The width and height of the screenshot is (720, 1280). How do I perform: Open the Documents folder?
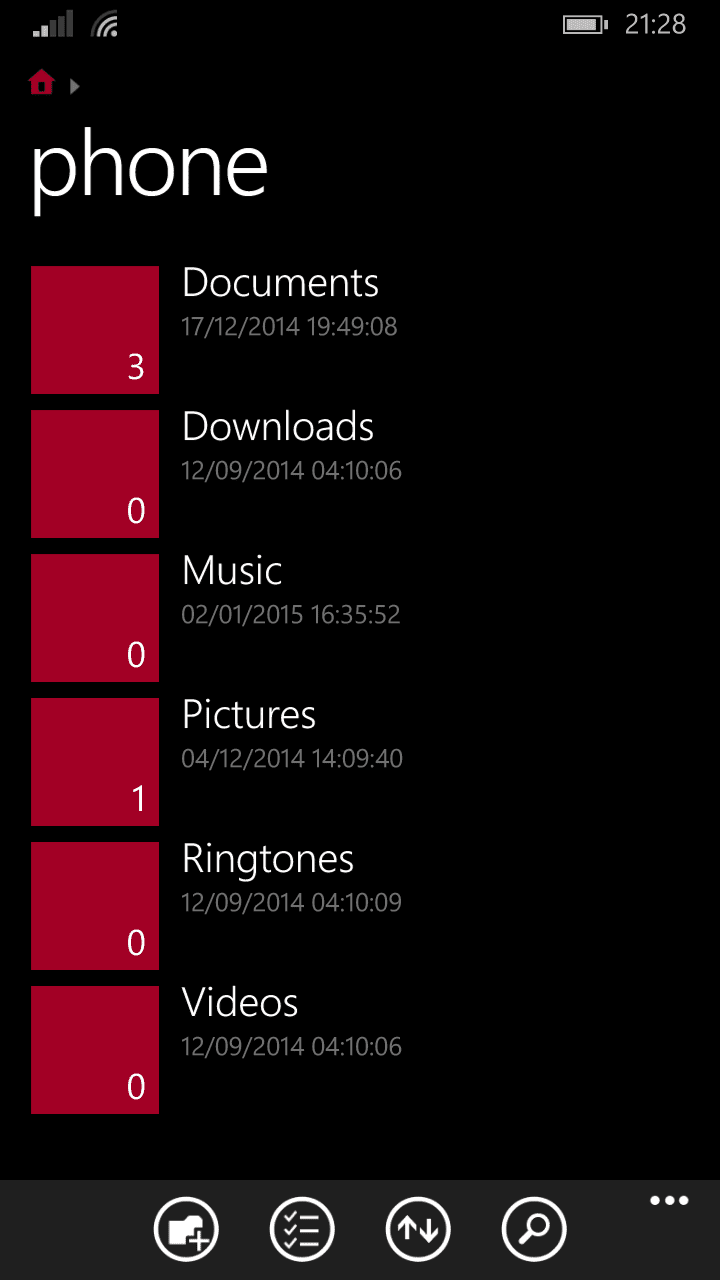[x=360, y=330]
